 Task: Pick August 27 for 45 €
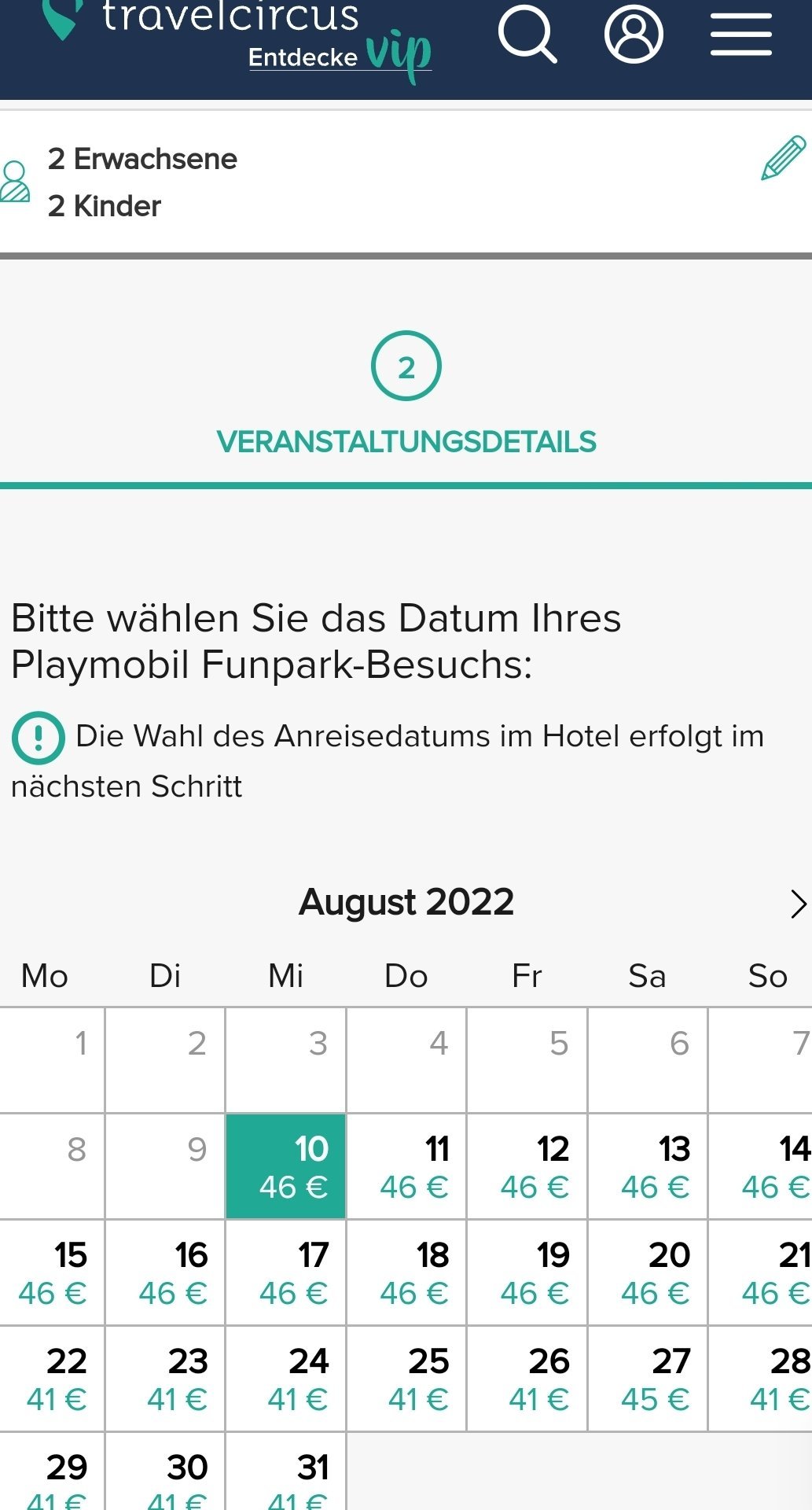tap(648, 1379)
